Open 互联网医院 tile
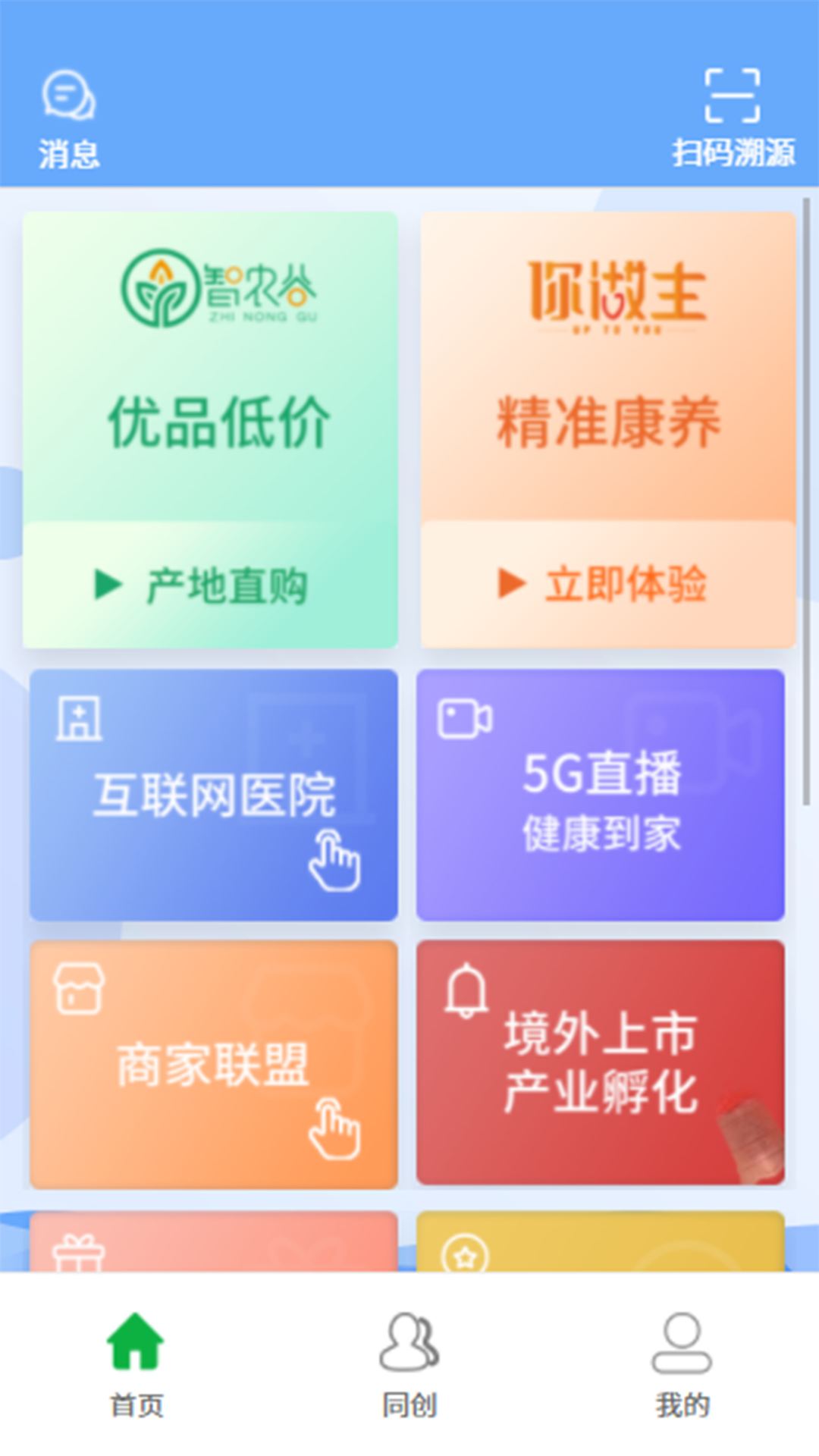This screenshot has height=1456, width=819. [214, 795]
